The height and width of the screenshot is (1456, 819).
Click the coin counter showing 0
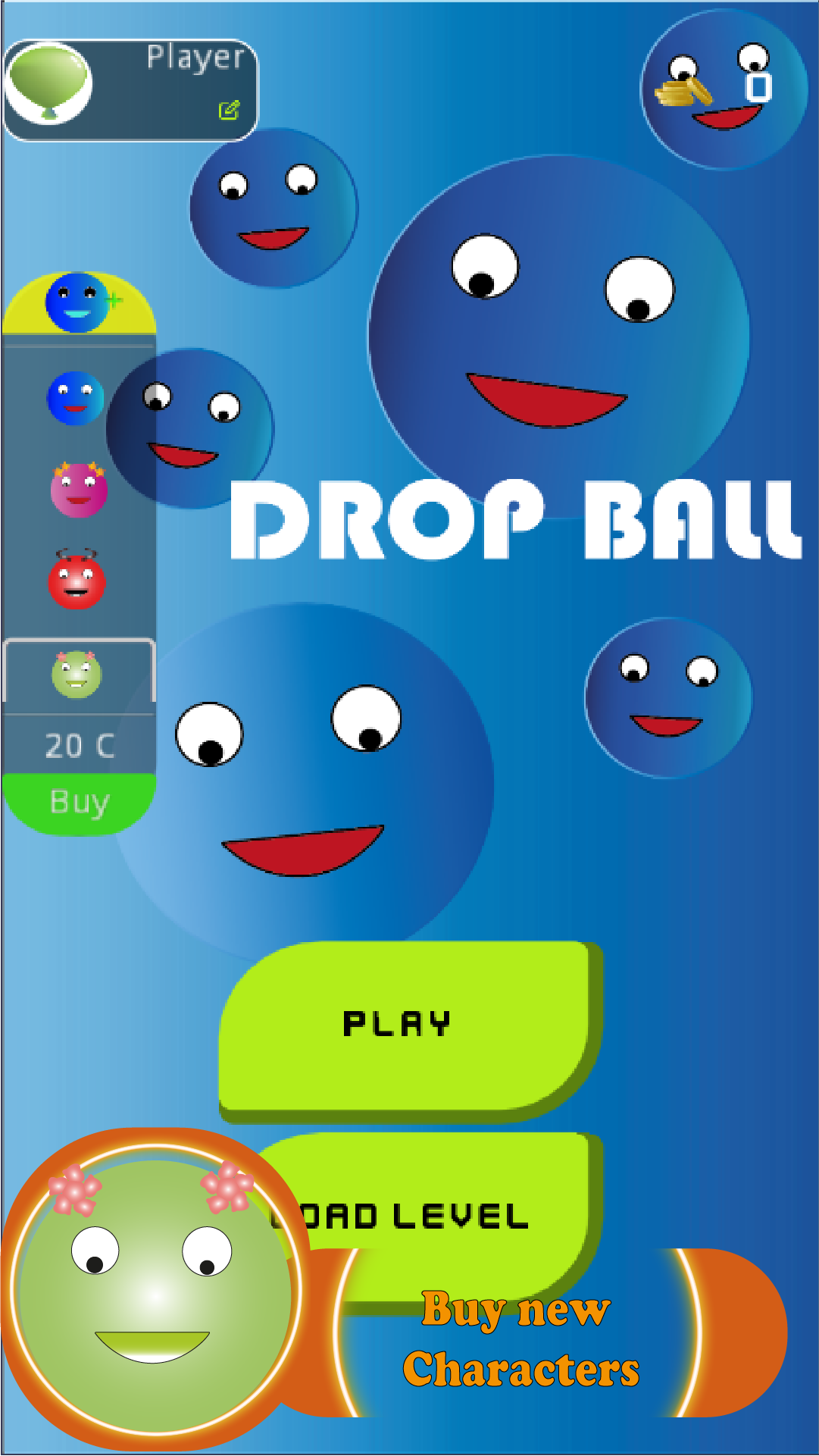[760, 88]
